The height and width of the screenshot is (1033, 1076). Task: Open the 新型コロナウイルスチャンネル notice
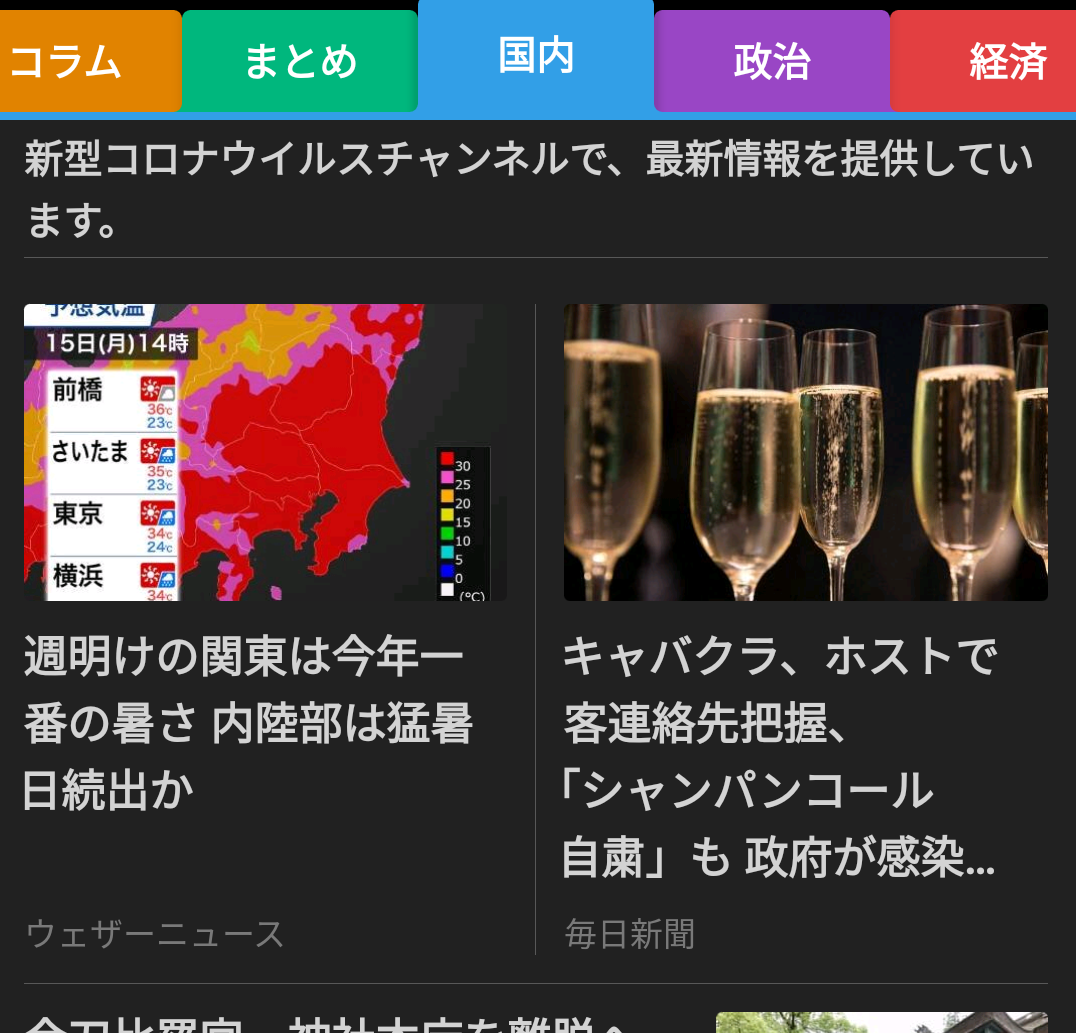530,190
